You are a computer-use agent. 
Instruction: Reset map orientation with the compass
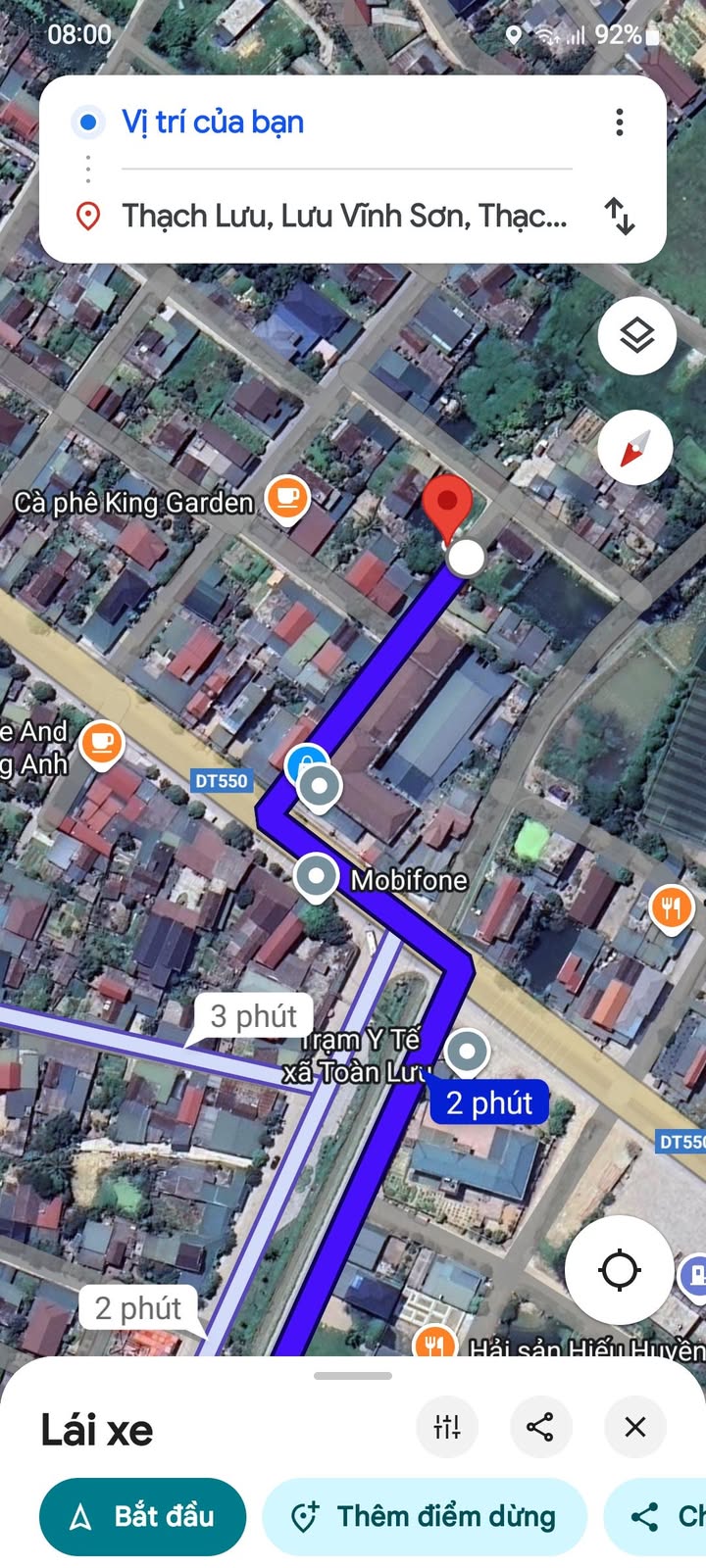(634, 449)
